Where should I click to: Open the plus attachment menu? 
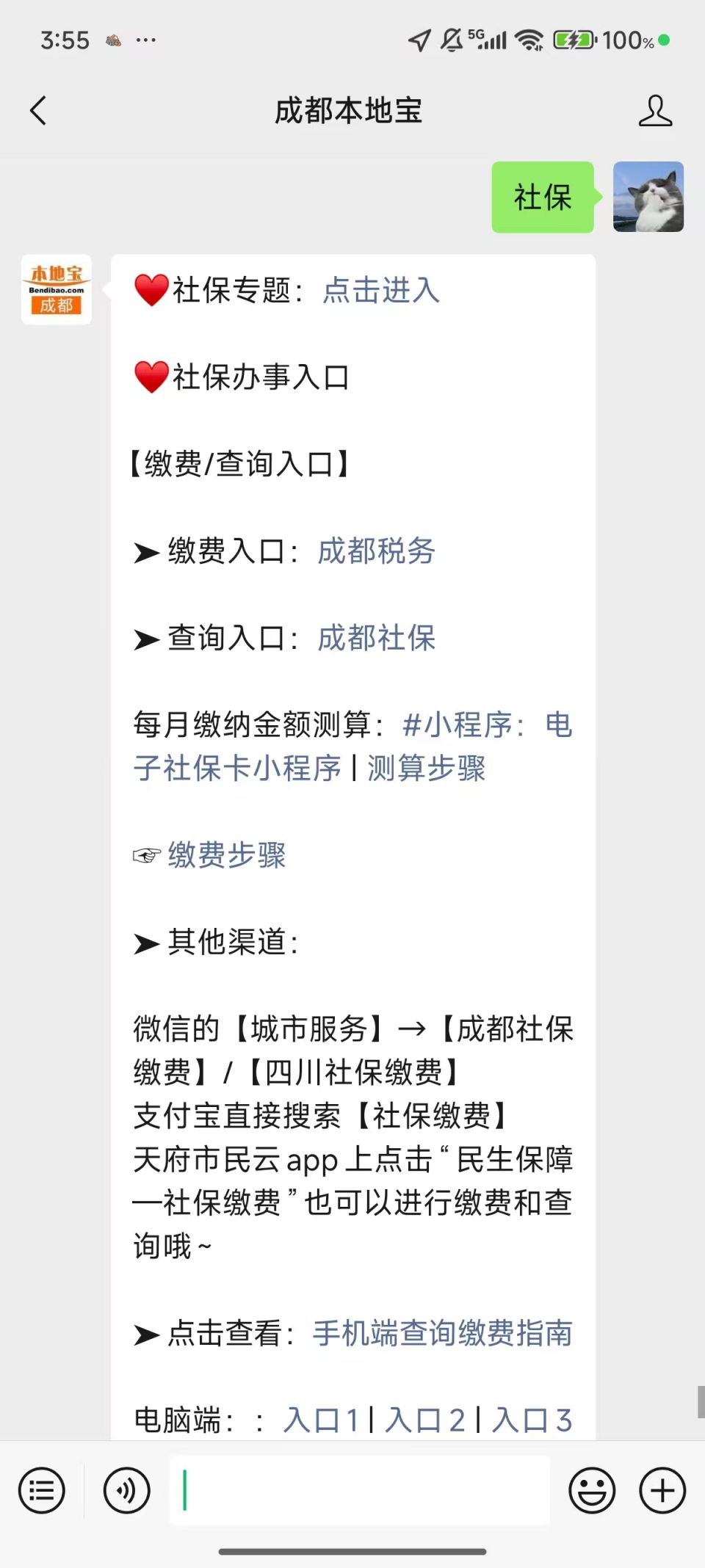pos(662,1490)
